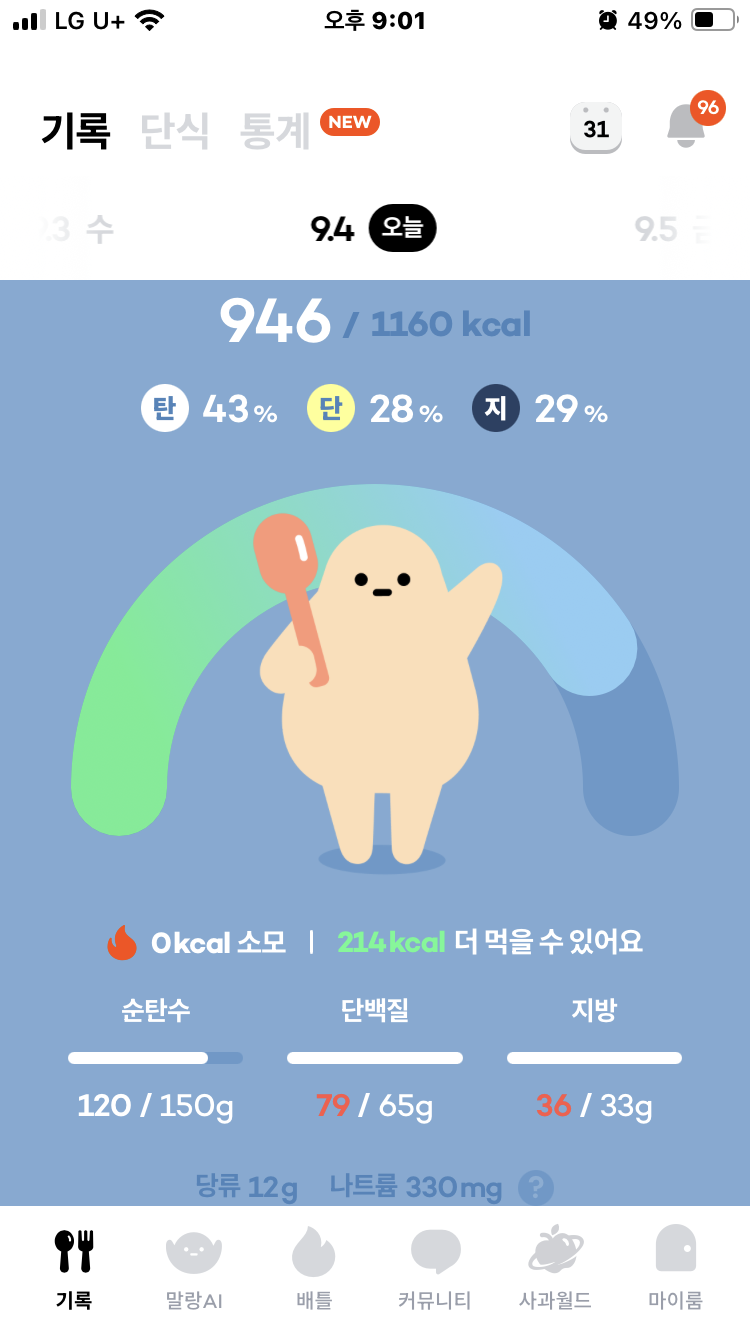
Task: Jump to previous day labeled 수
Action: click(70, 229)
